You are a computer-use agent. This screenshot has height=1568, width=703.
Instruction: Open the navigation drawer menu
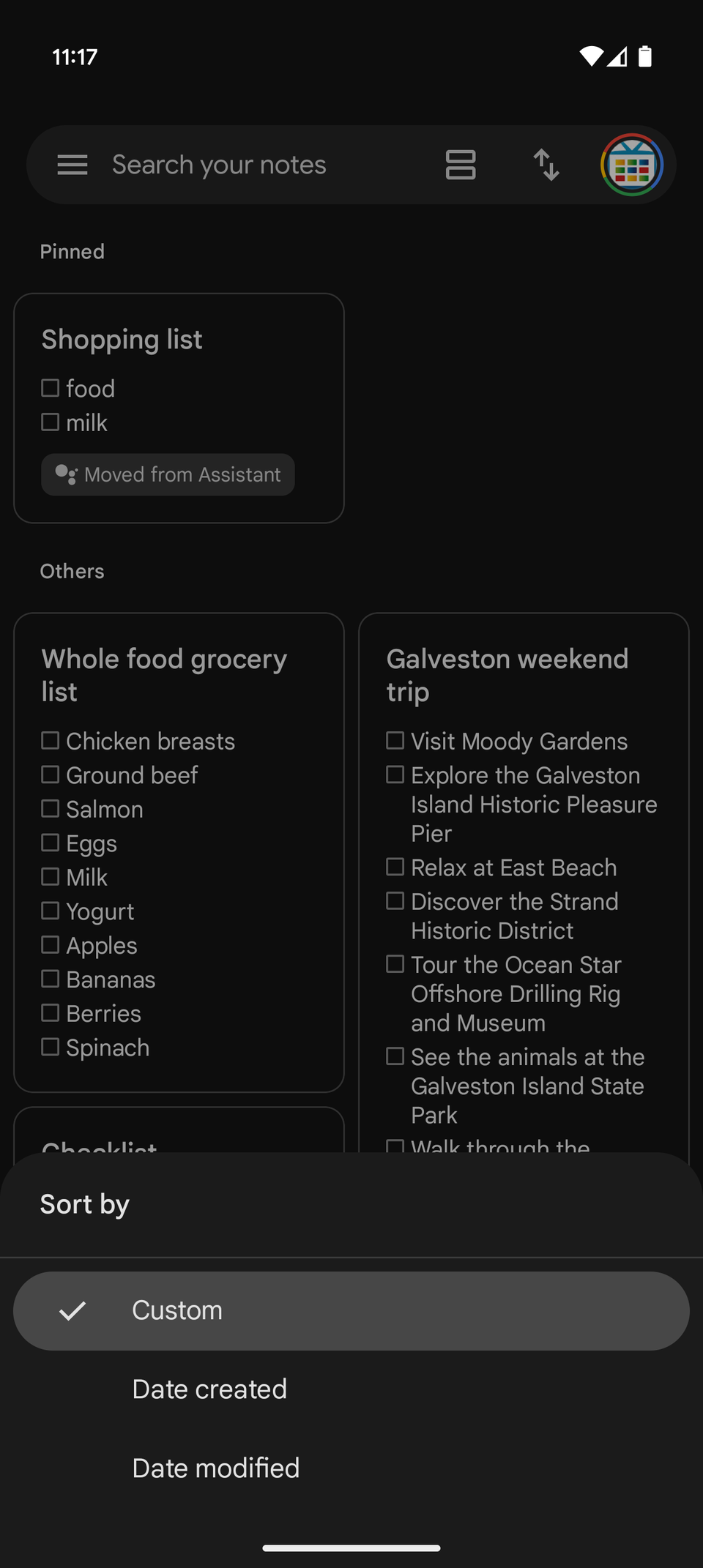[x=72, y=164]
